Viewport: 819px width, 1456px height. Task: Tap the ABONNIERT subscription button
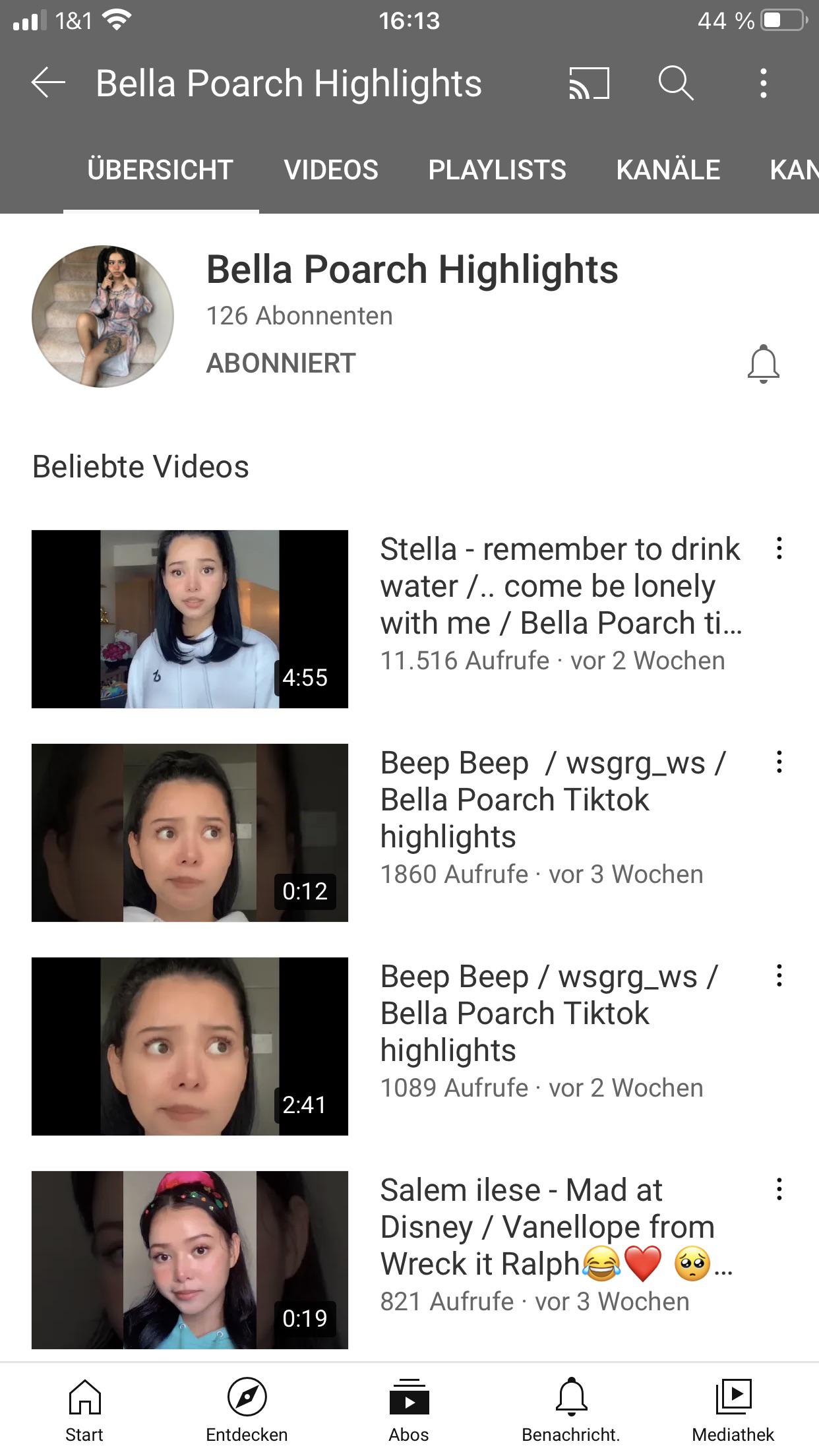(281, 363)
